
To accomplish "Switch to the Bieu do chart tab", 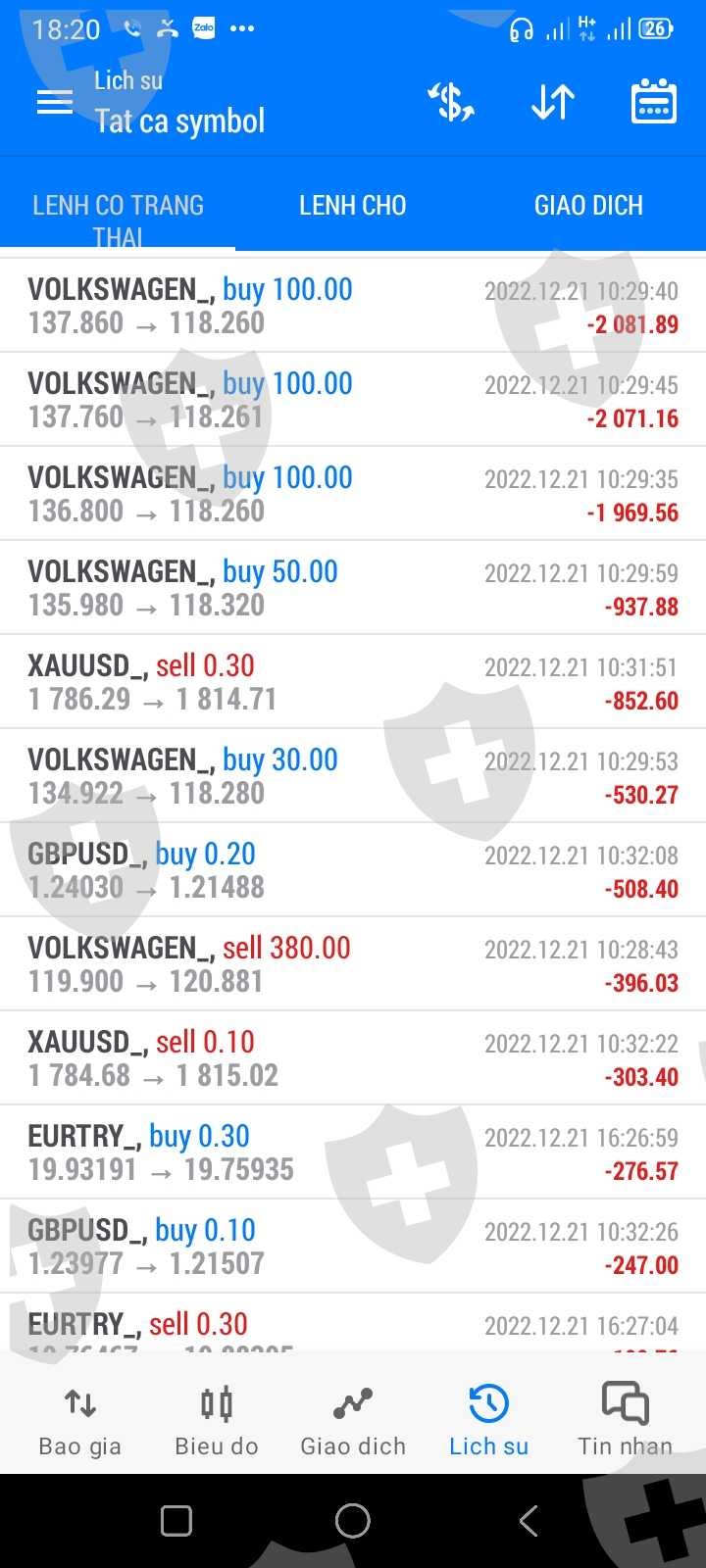I will coord(216,1420).
